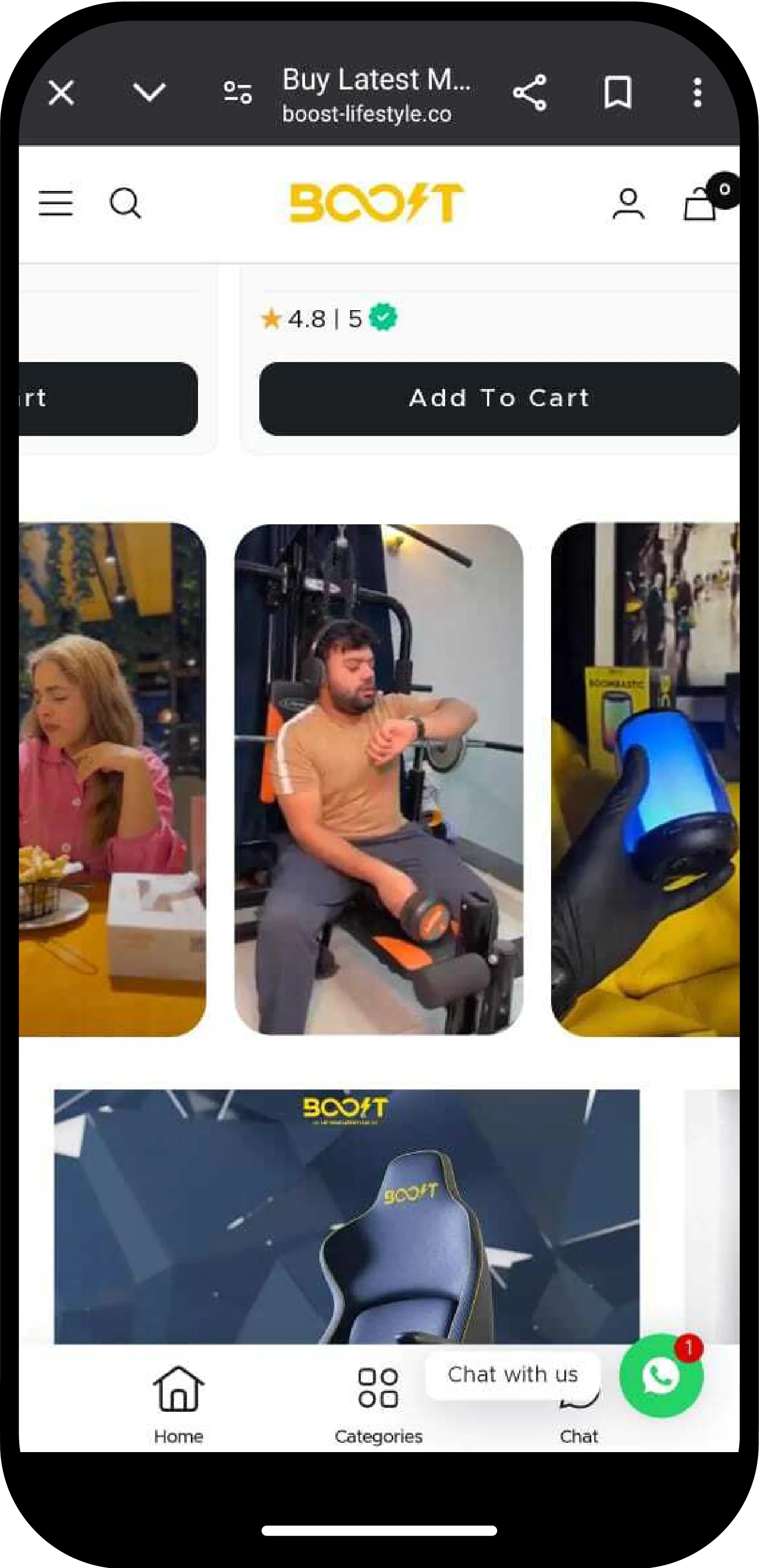Share this page
The height and width of the screenshot is (1568, 759).
point(530,93)
